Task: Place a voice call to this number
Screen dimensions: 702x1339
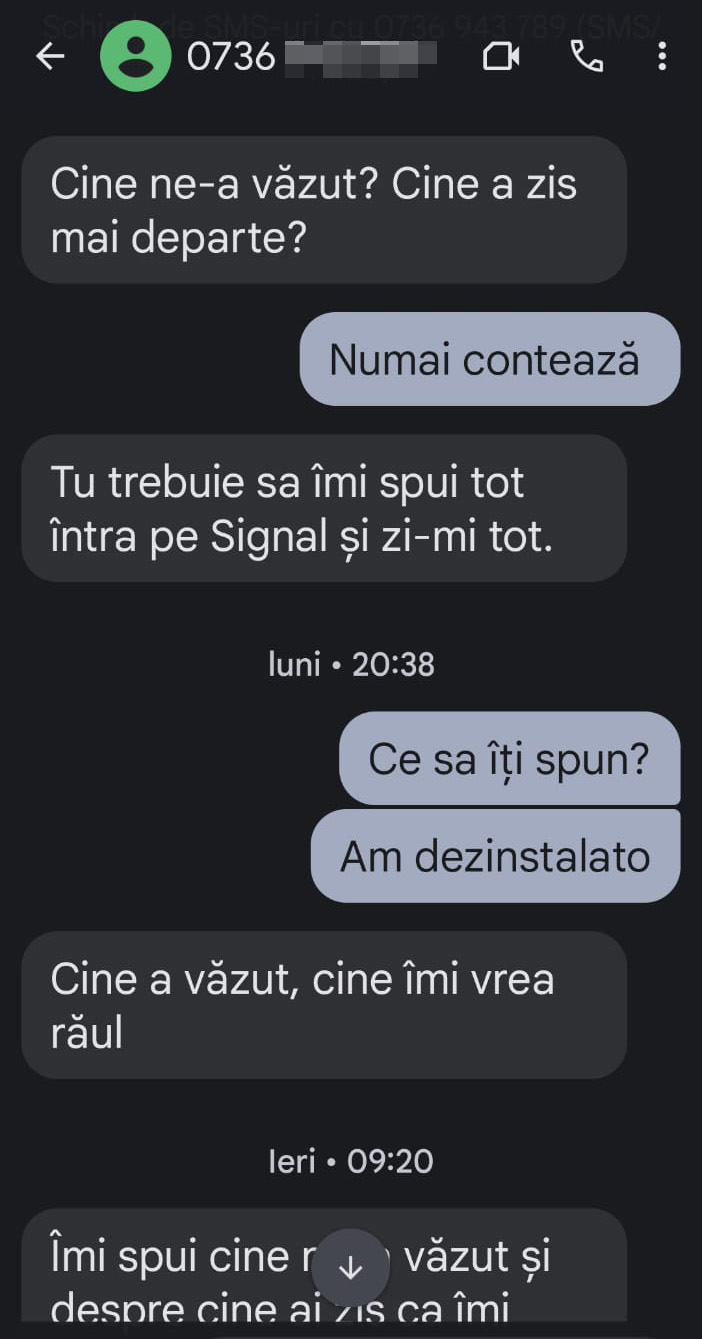Action: 587,57
